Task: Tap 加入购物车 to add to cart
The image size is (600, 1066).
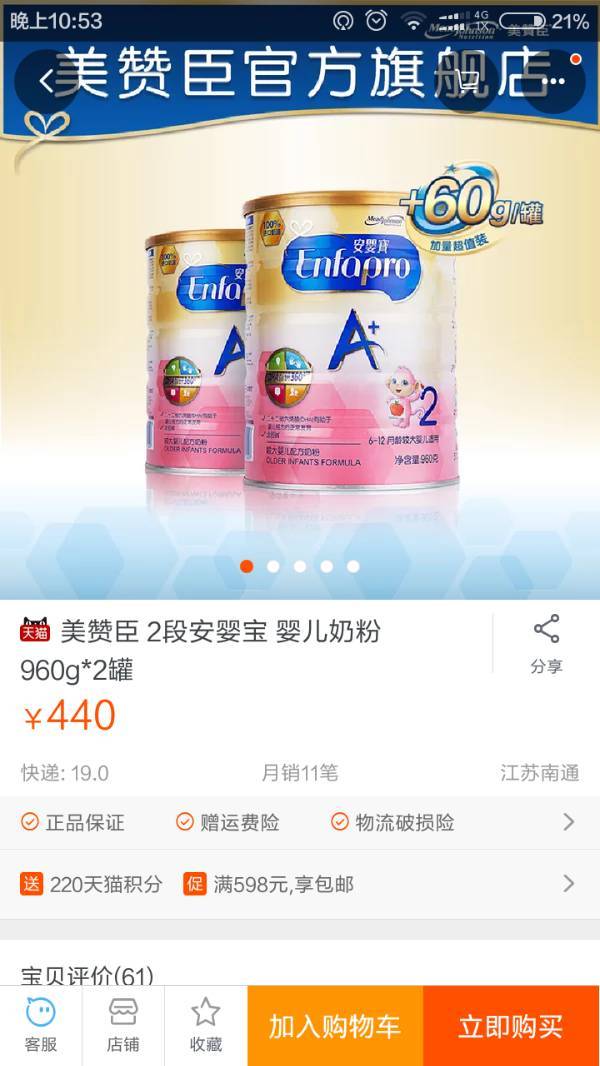Action: 335,1026
